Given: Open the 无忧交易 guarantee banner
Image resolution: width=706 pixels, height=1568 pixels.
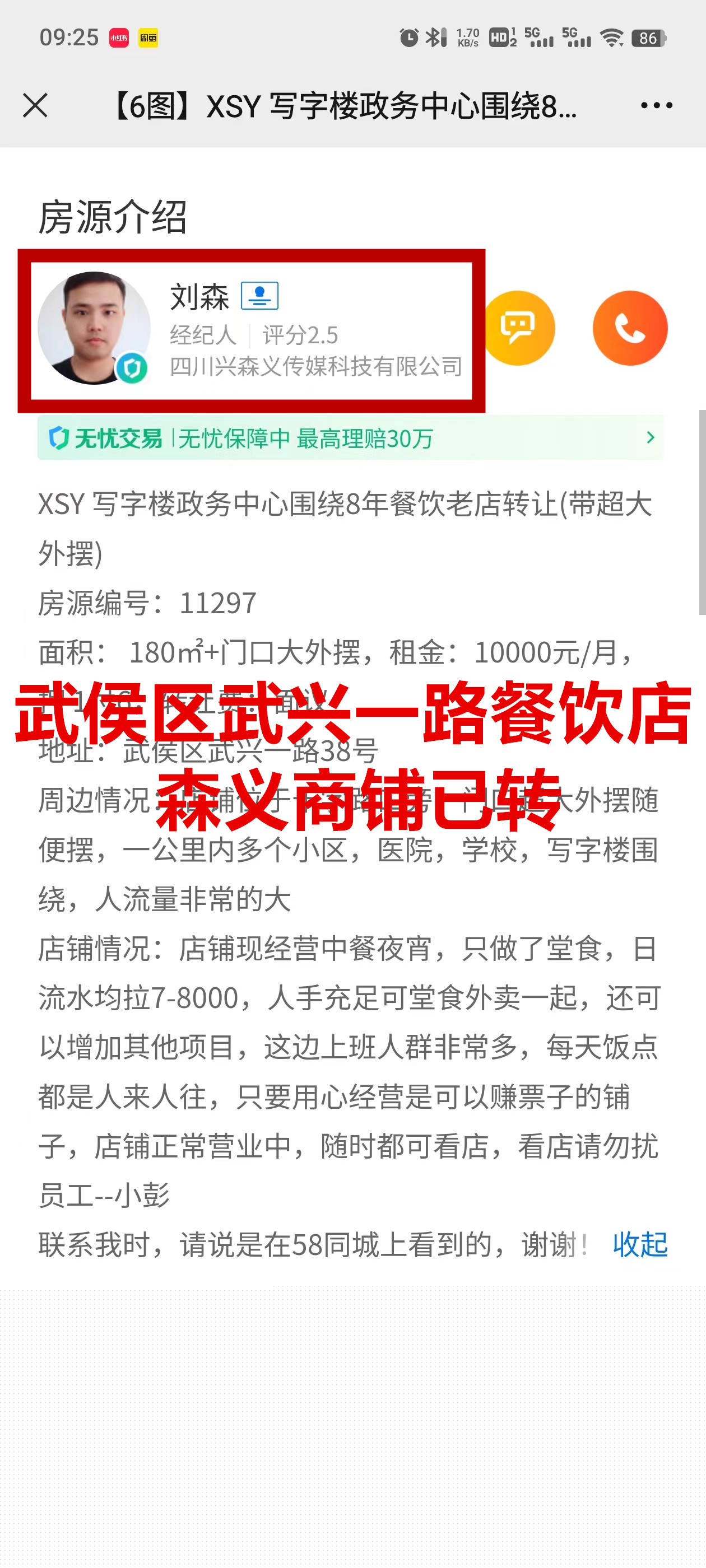Looking at the screenshot, I should coord(350,438).
